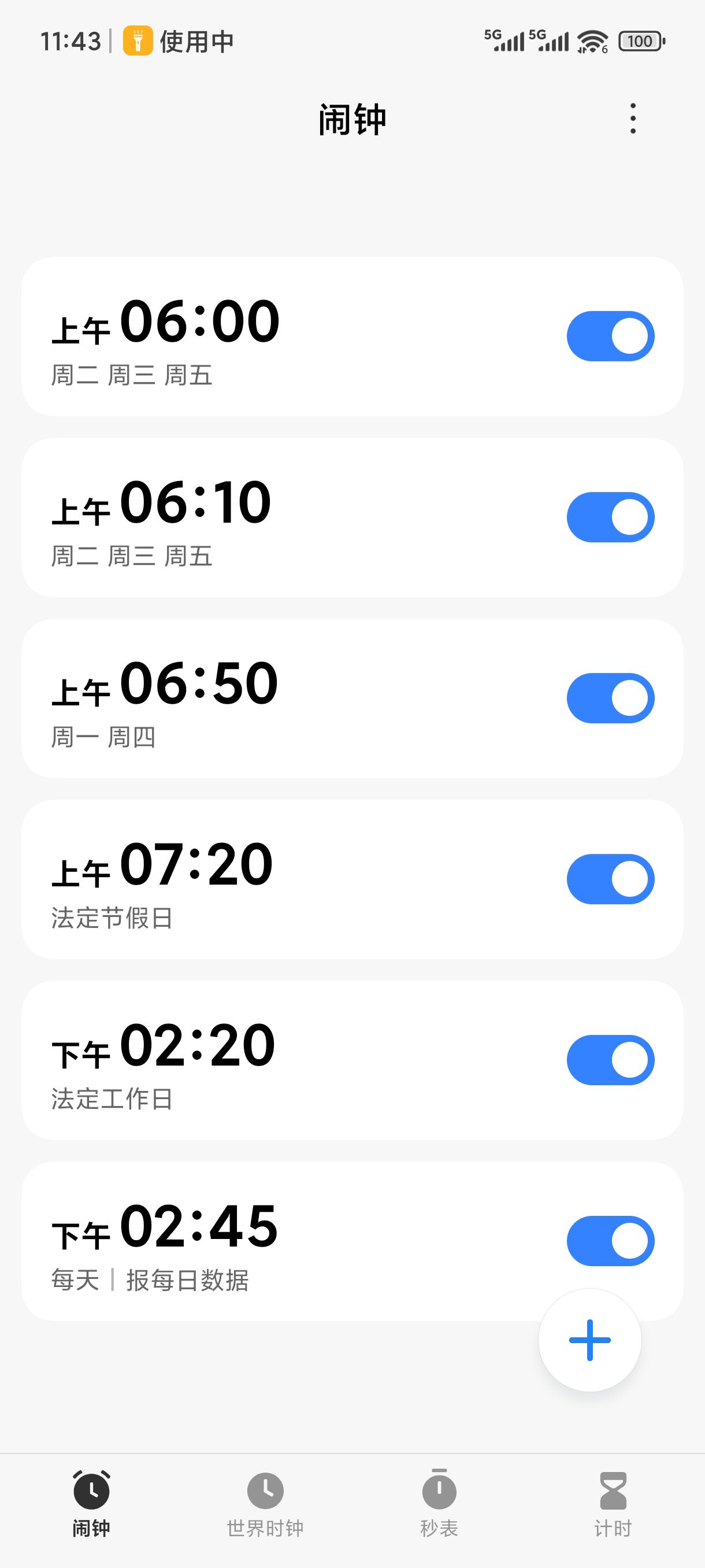Switch off the 上午 07:20 holiday alarm
This screenshot has width=705, height=1568.
610,879
